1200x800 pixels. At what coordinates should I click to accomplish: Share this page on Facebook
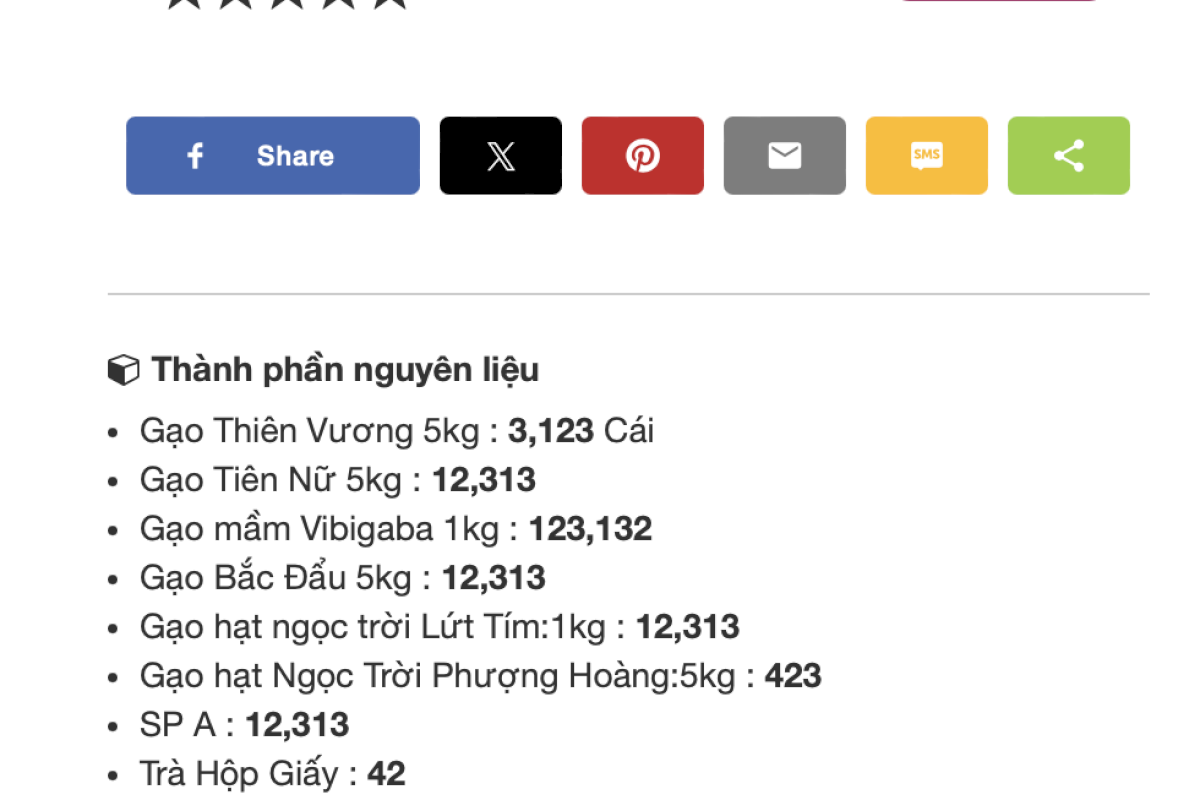tap(272, 156)
